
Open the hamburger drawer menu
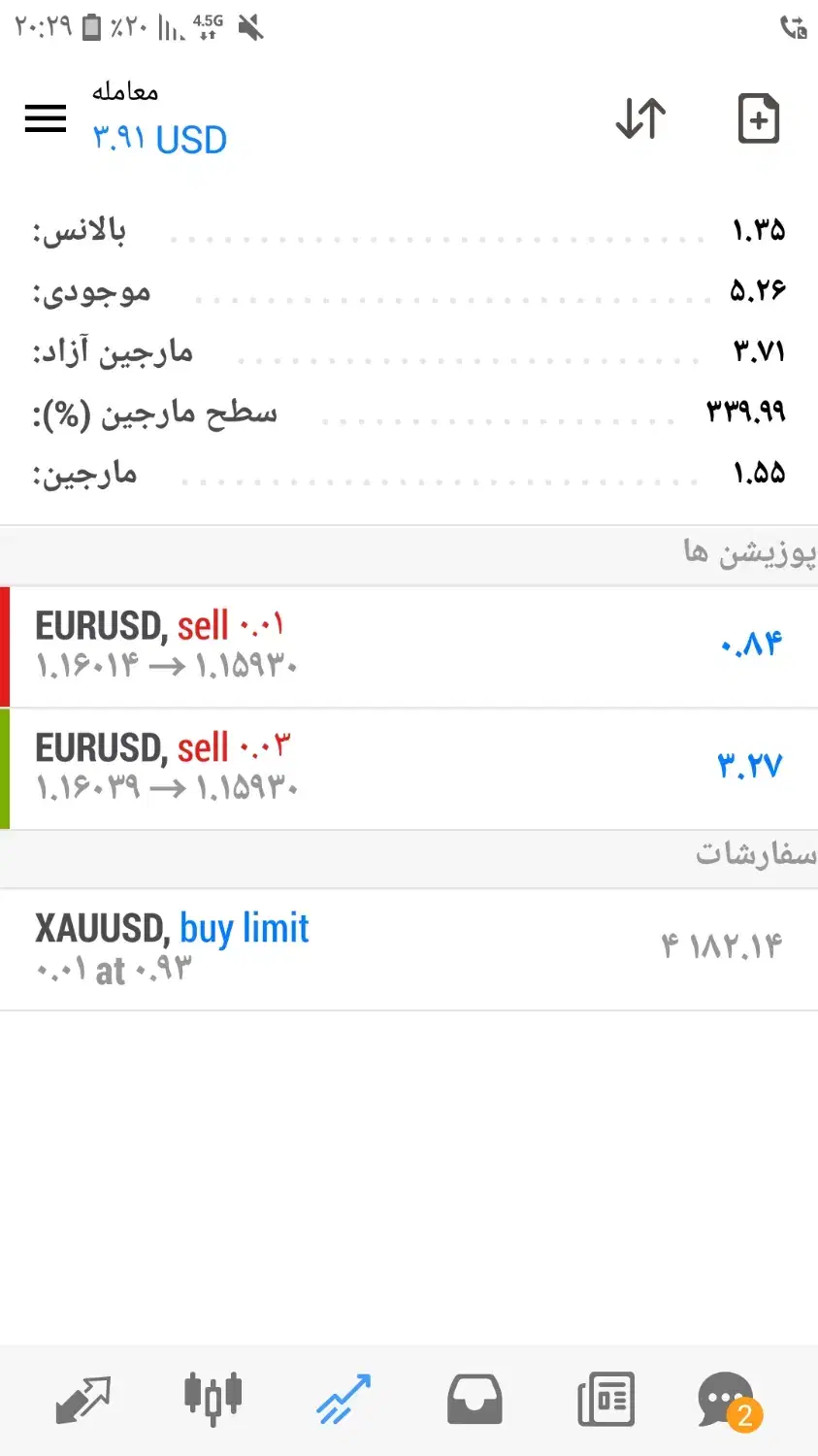pos(46,118)
